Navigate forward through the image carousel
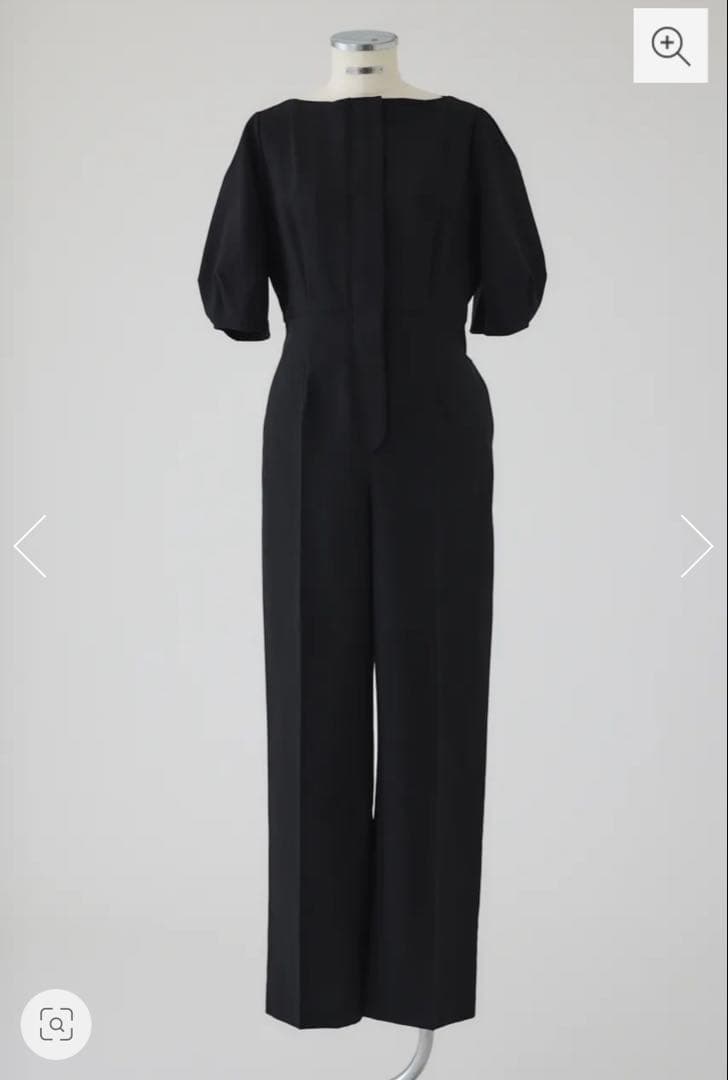The height and width of the screenshot is (1080, 728). coord(699,547)
